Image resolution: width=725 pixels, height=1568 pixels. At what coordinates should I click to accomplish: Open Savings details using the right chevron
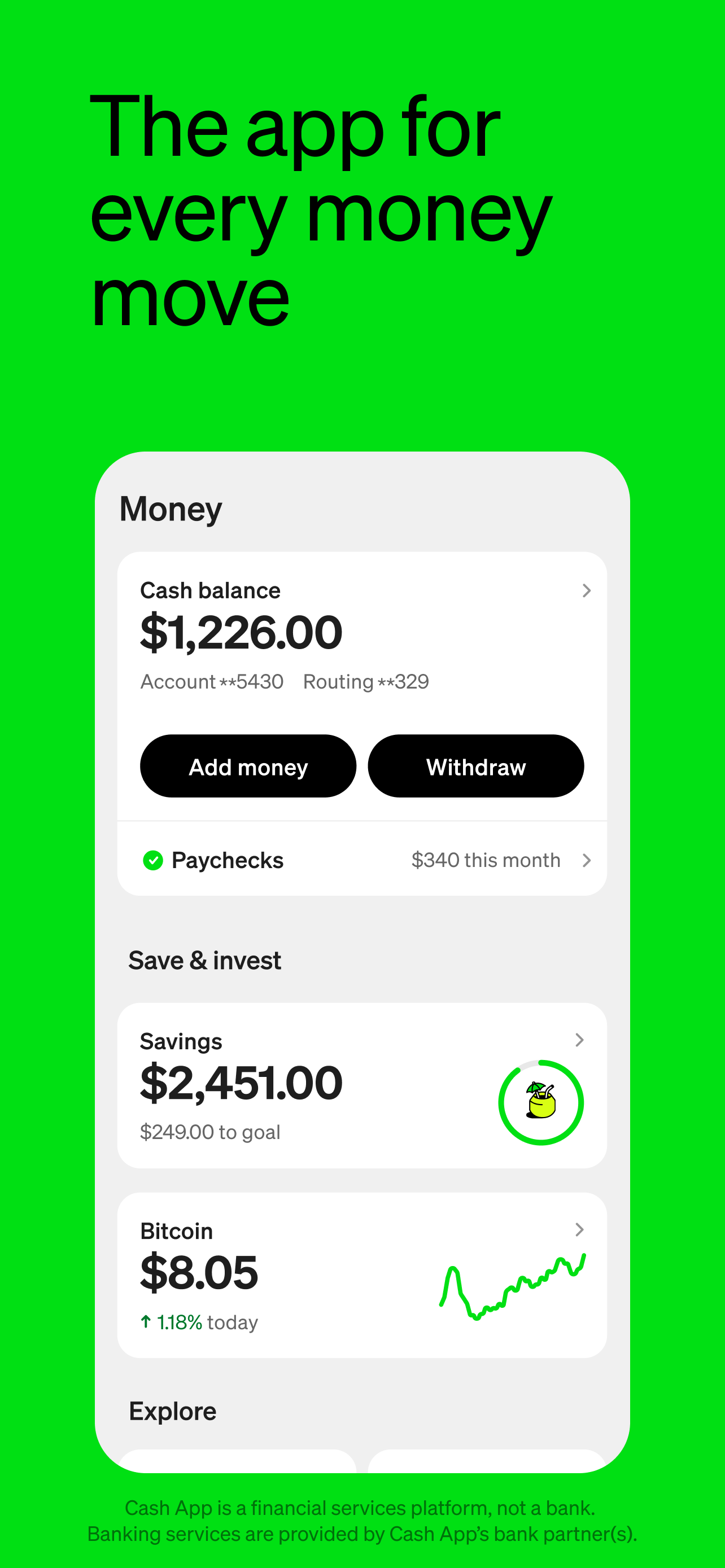click(579, 1041)
